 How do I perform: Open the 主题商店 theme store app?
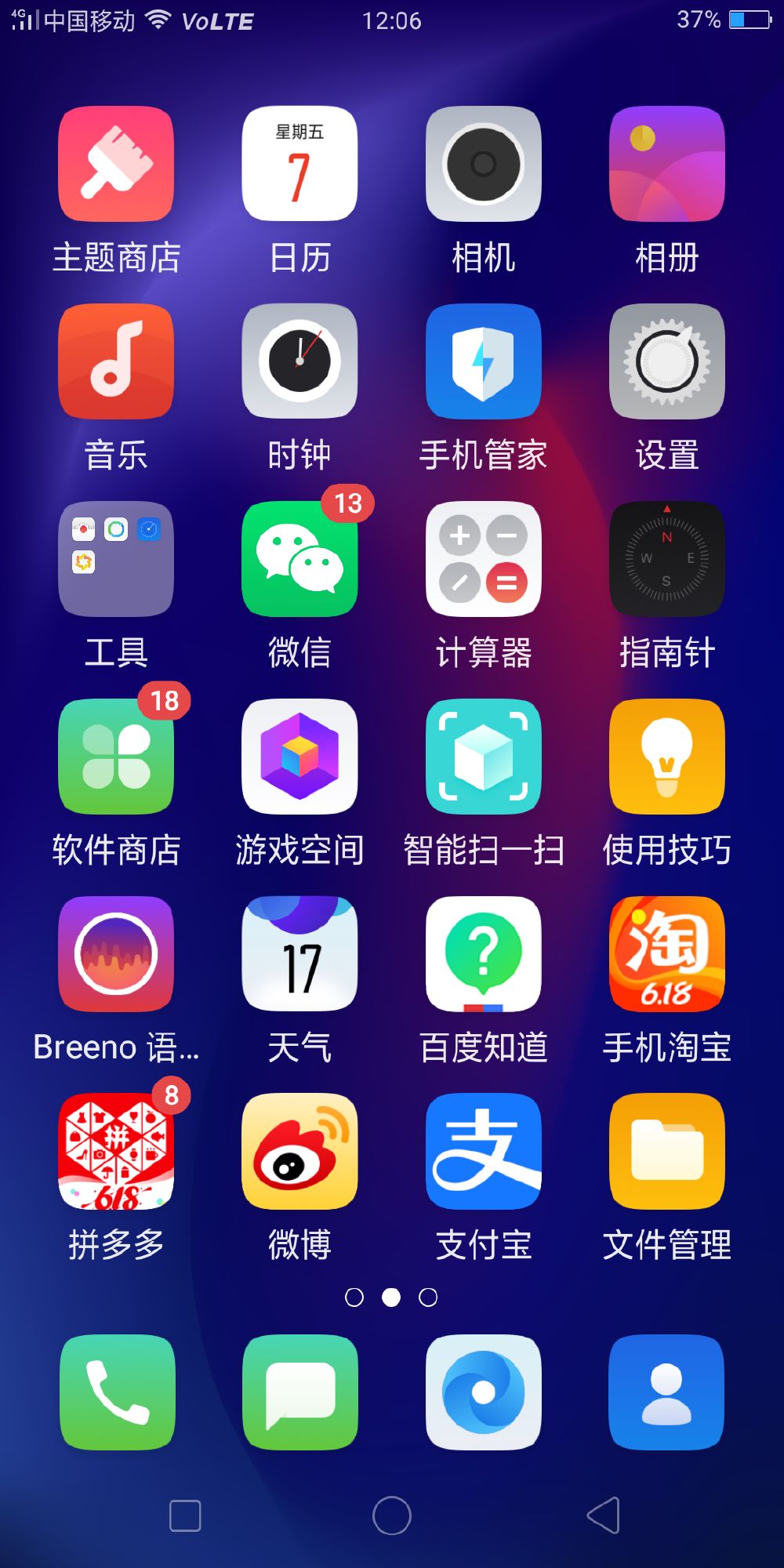[116, 164]
